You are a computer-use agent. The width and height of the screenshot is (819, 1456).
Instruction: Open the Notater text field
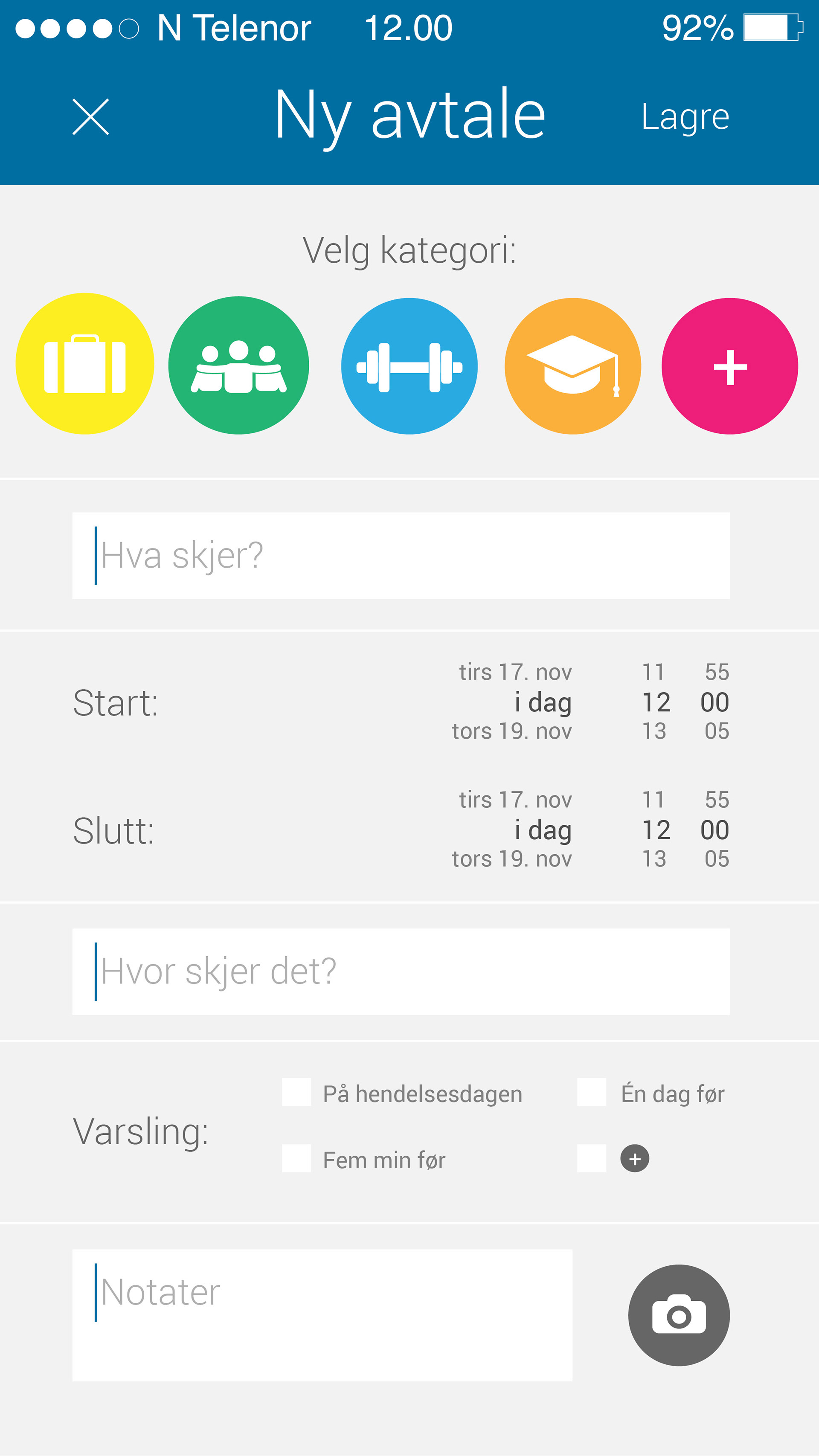point(322,1315)
